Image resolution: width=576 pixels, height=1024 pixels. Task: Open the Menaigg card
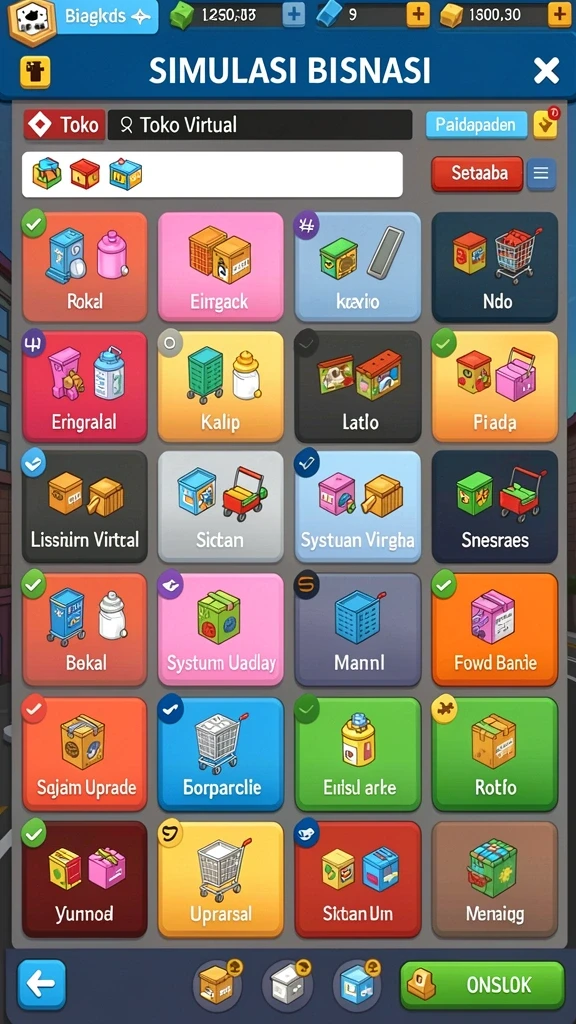pos(495,879)
